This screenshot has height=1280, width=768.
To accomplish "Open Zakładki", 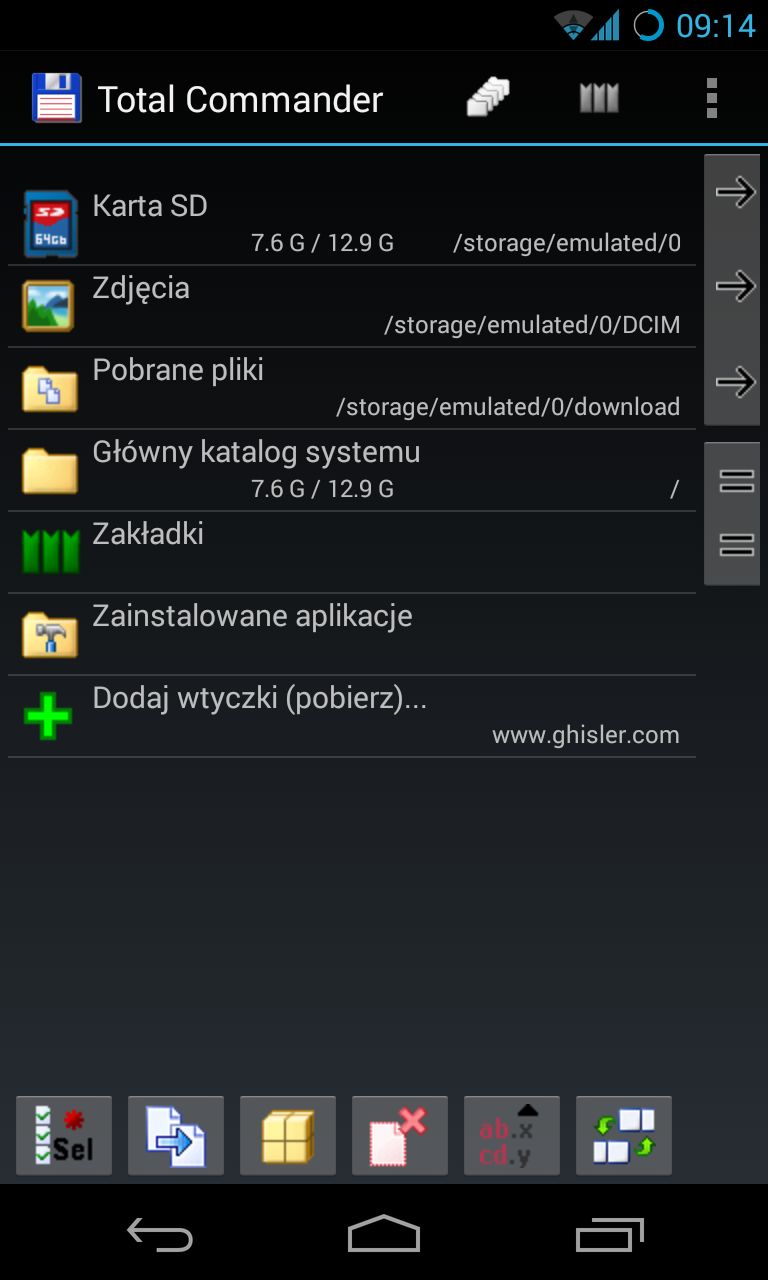I will (352, 552).
